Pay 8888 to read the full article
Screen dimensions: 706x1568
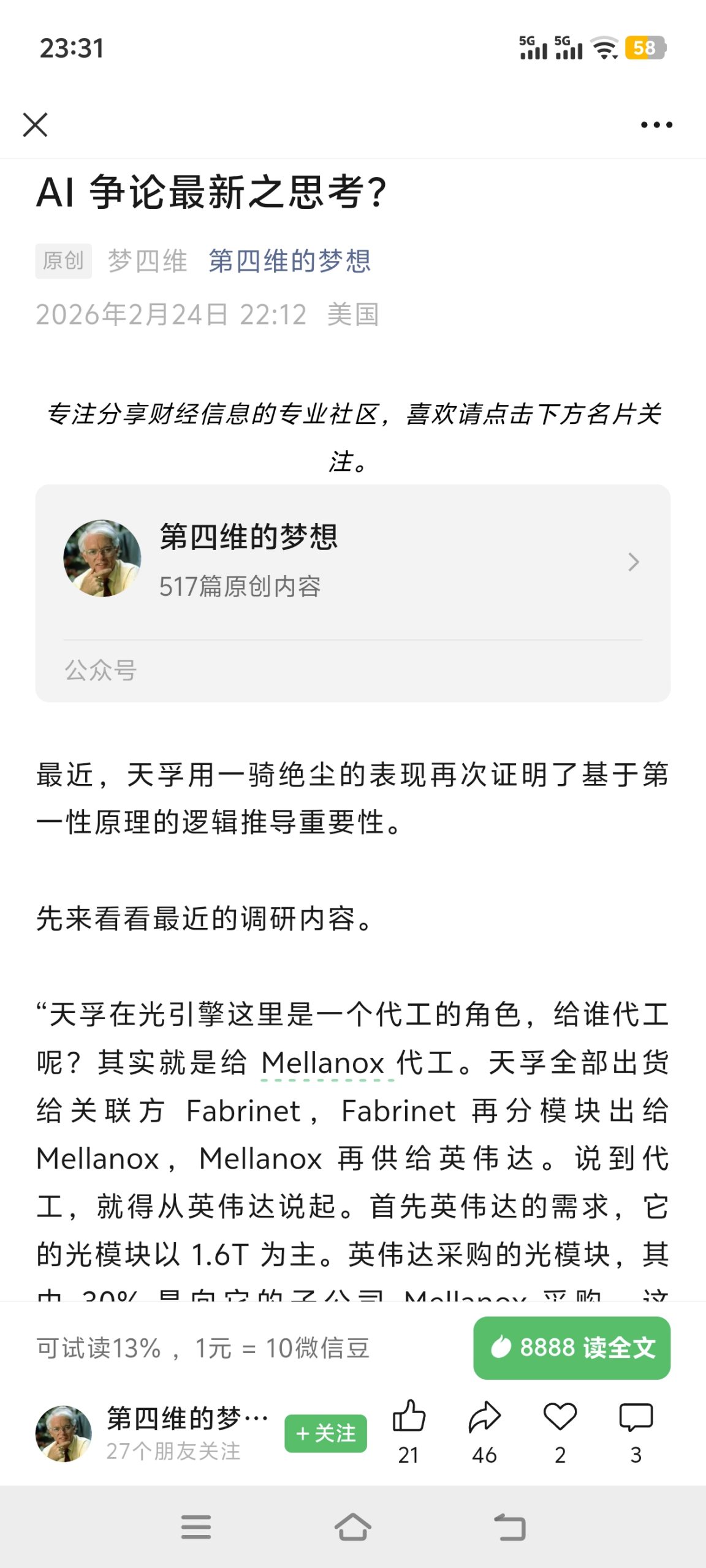571,1347
